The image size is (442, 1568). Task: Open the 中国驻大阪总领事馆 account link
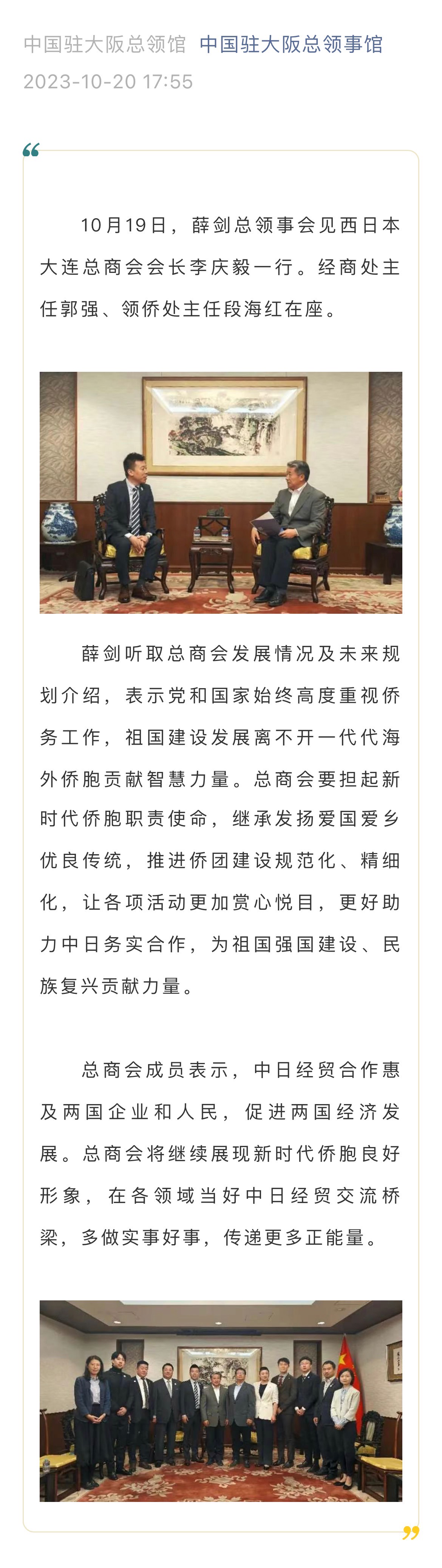tap(291, 45)
